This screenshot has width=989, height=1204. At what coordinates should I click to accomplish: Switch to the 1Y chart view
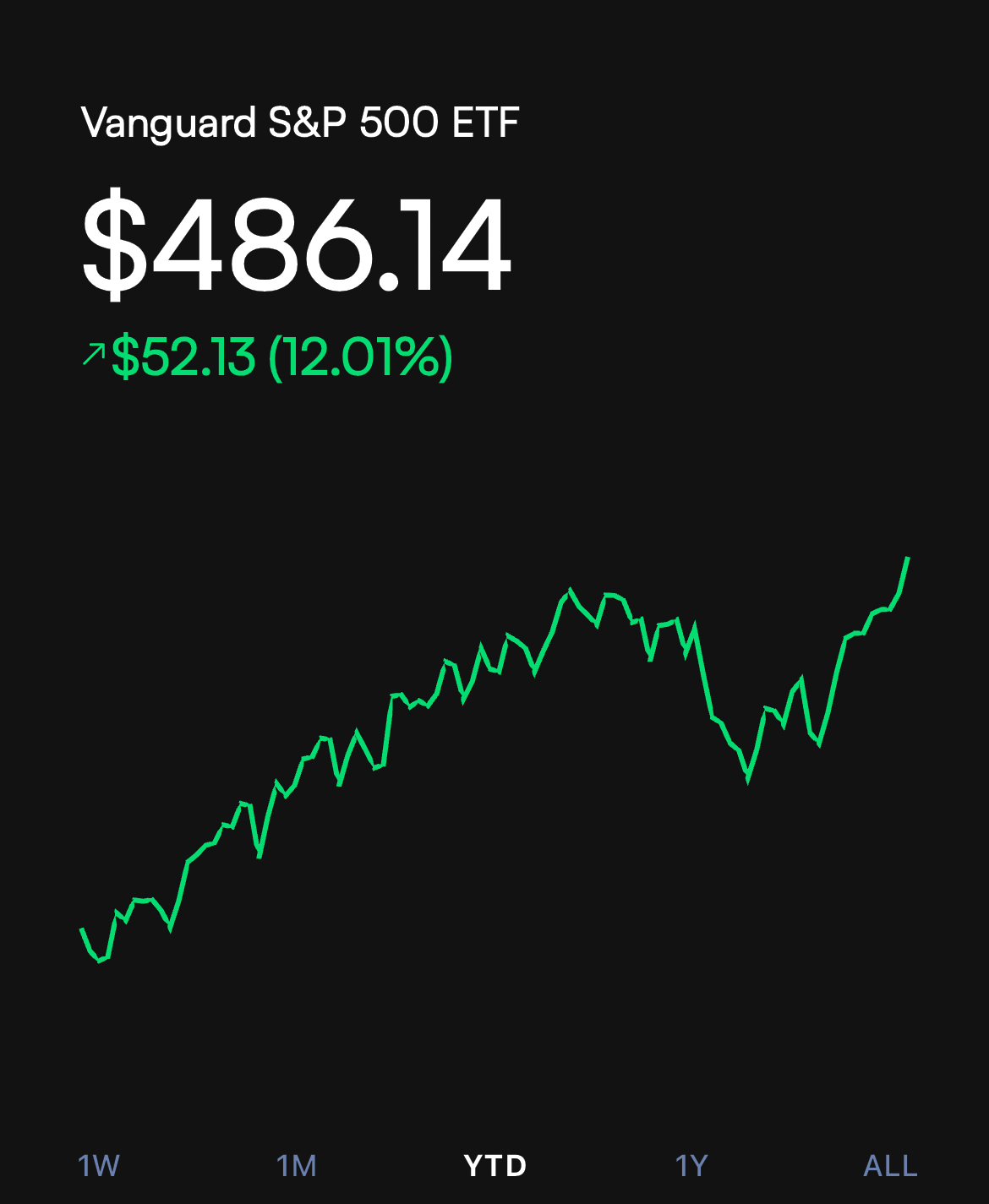(x=691, y=1166)
